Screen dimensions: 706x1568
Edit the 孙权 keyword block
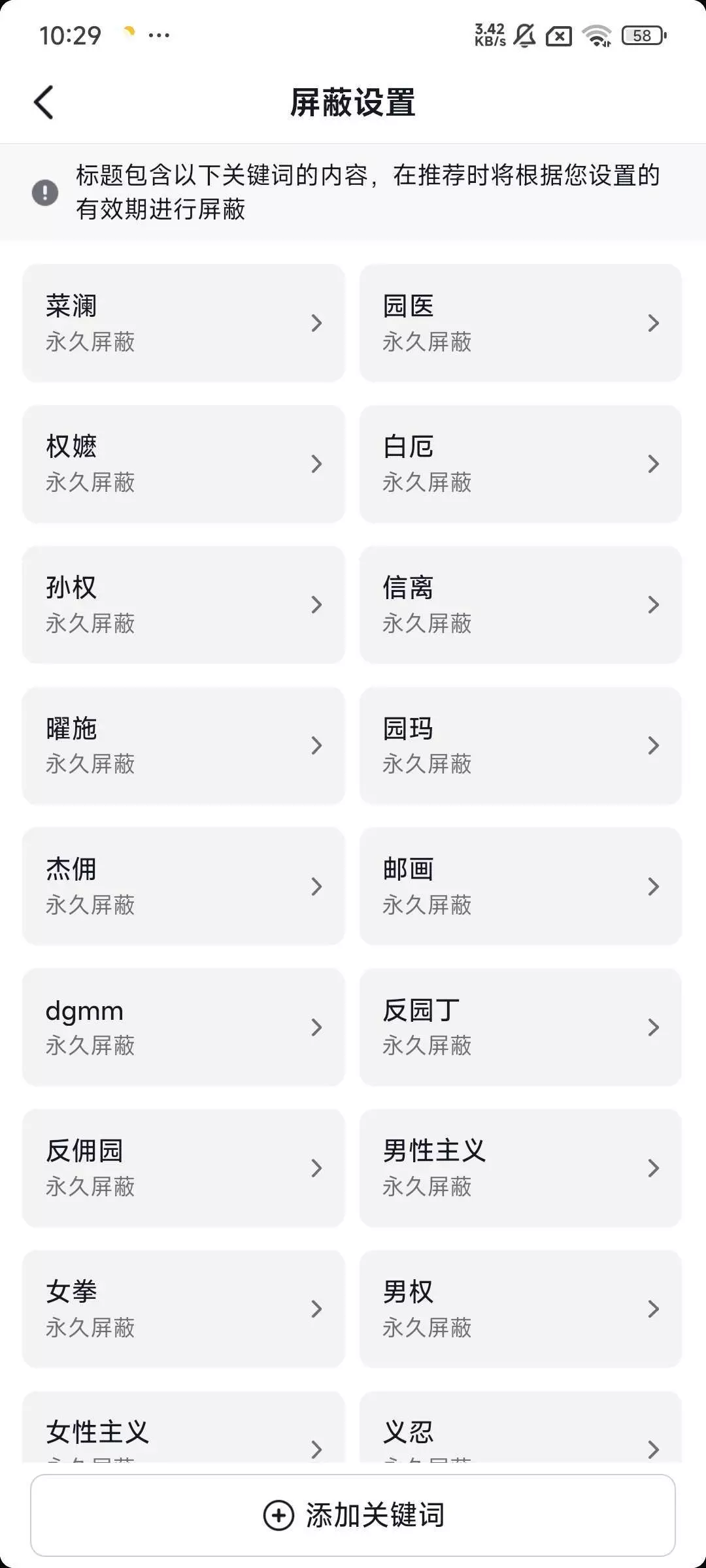[x=183, y=604]
